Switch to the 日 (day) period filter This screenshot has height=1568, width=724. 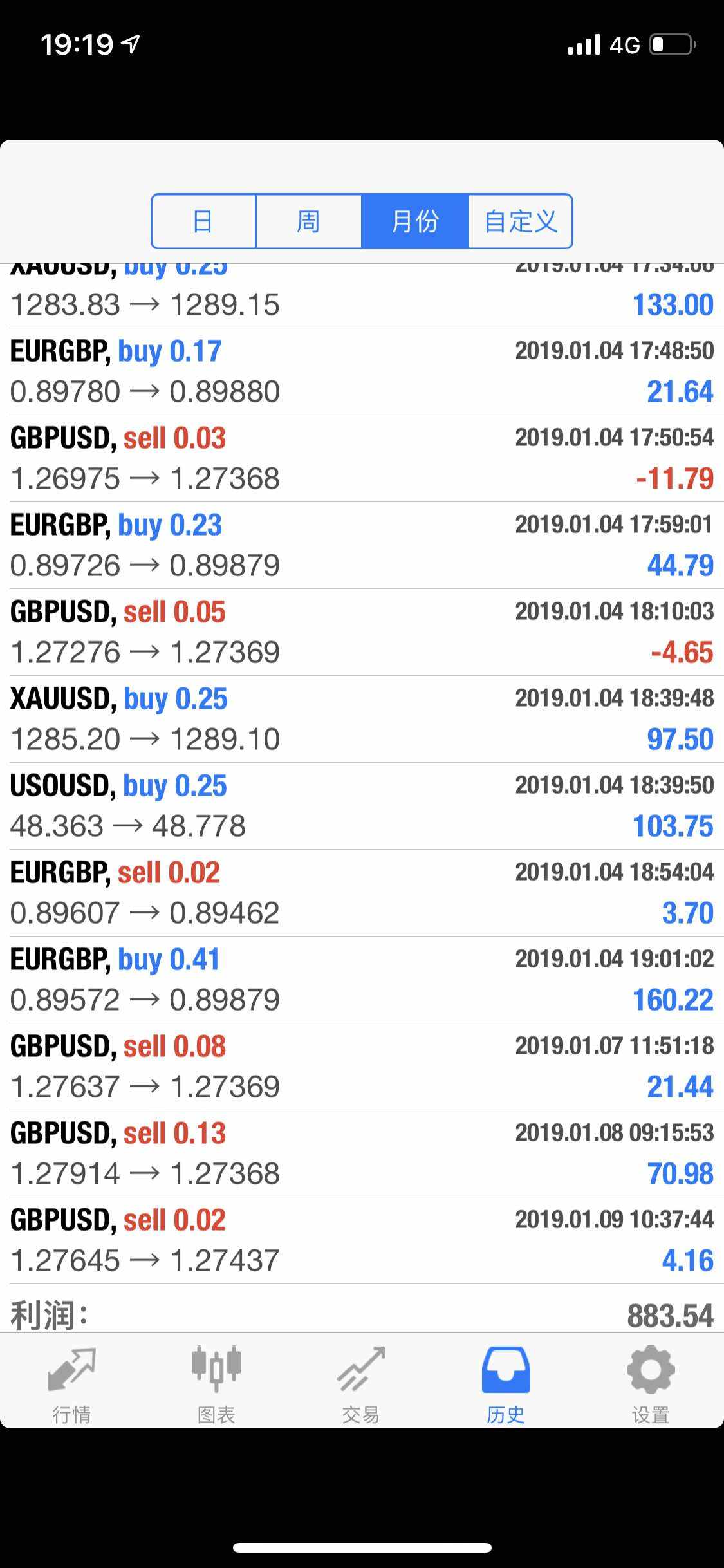click(203, 221)
